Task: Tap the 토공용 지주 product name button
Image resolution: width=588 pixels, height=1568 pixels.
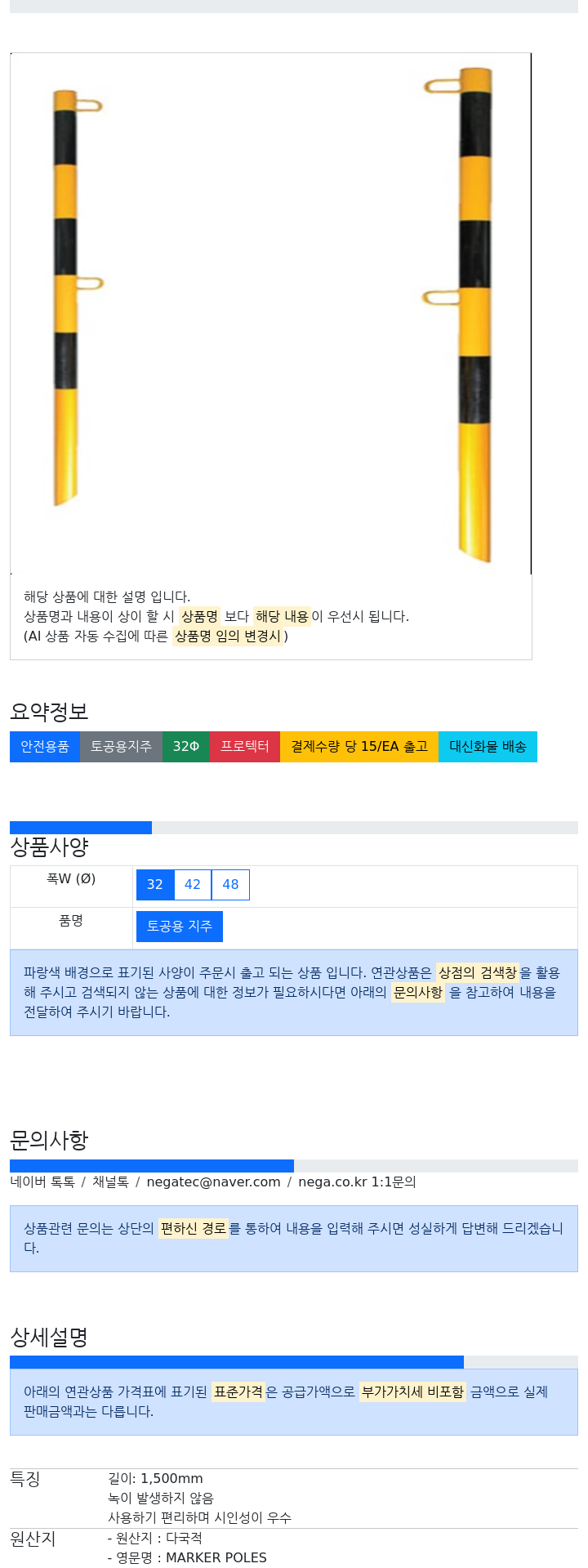Action: tap(180, 926)
